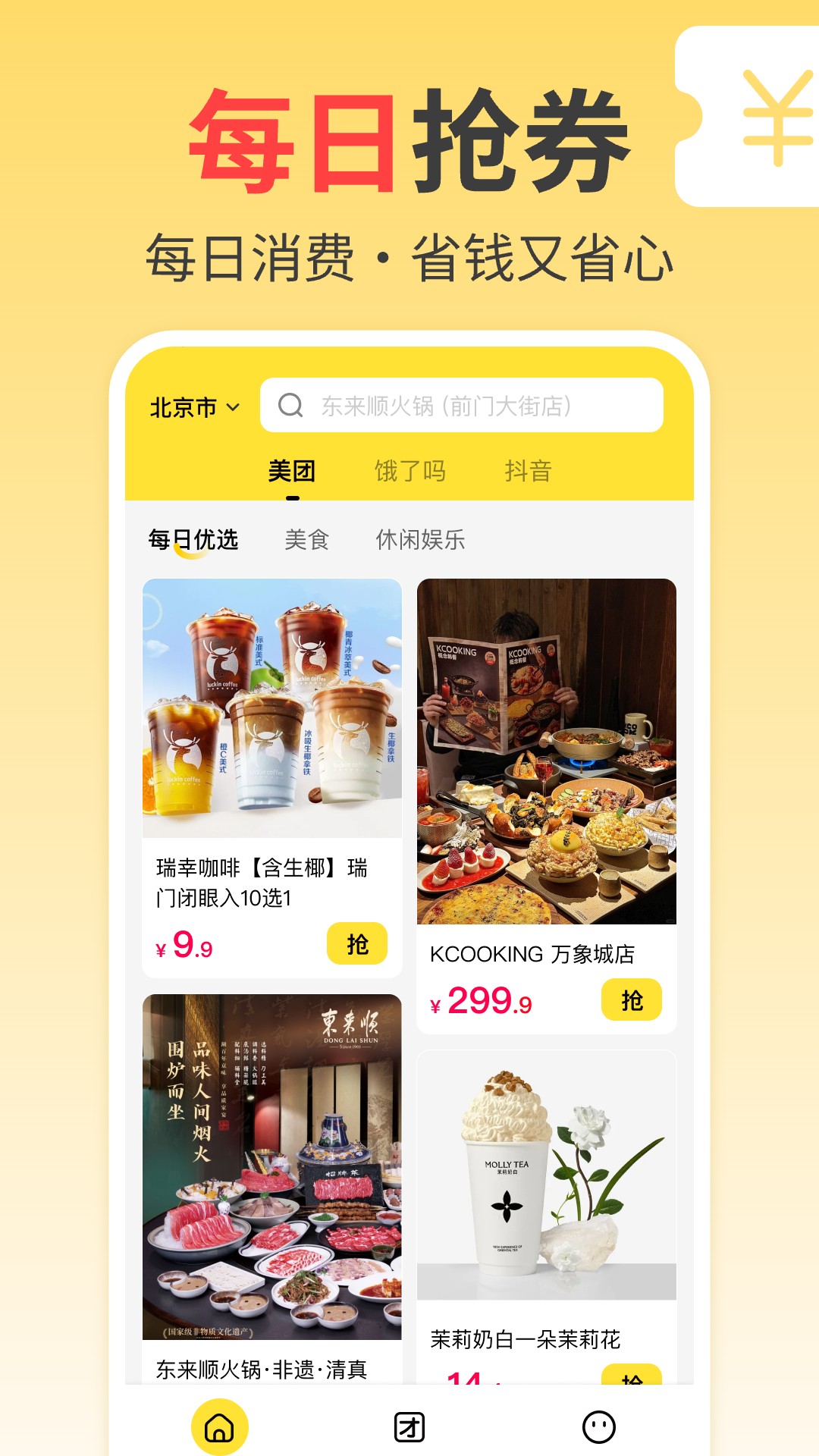819x1456 pixels.
Task: Switch to the 抖音 platform tab
Action: 529,471
